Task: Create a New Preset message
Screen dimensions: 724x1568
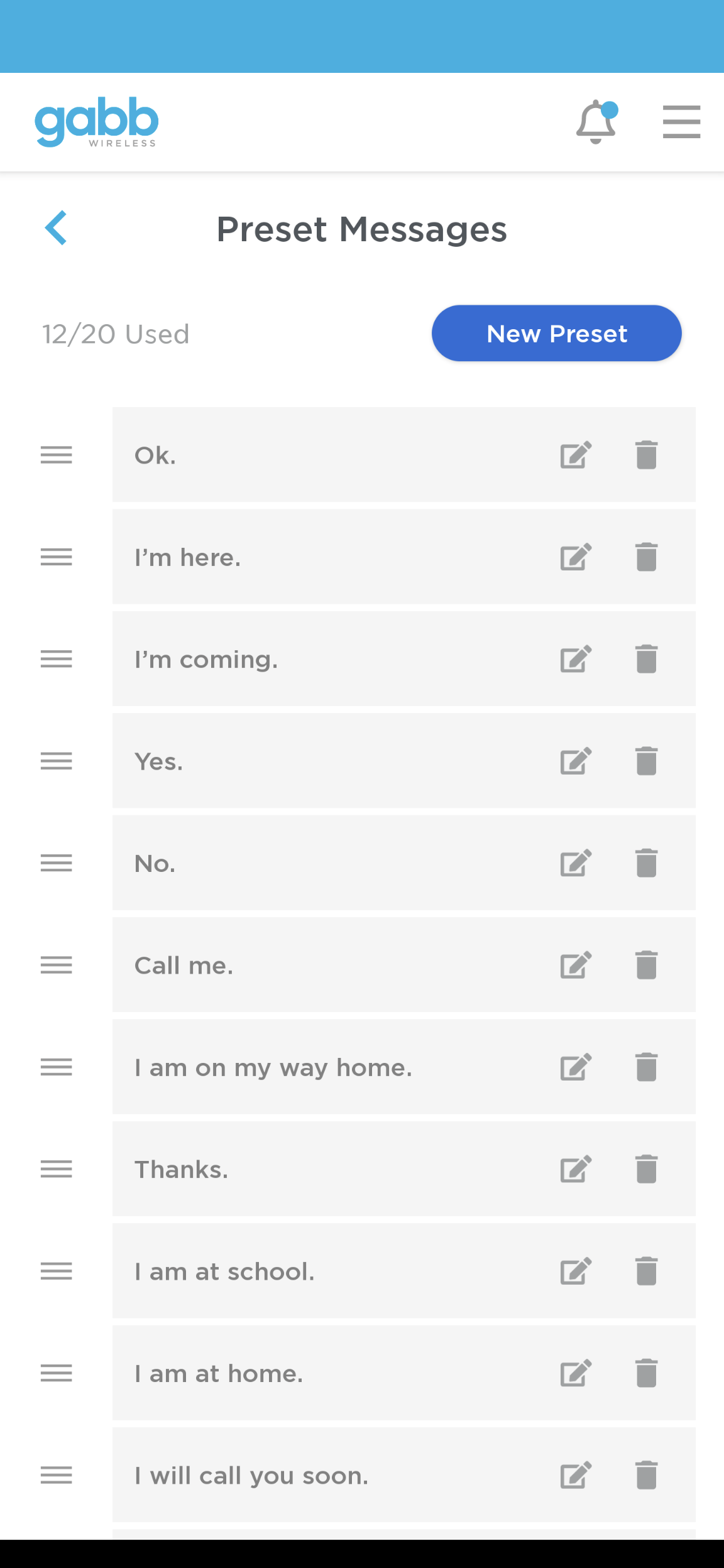Action: point(556,334)
